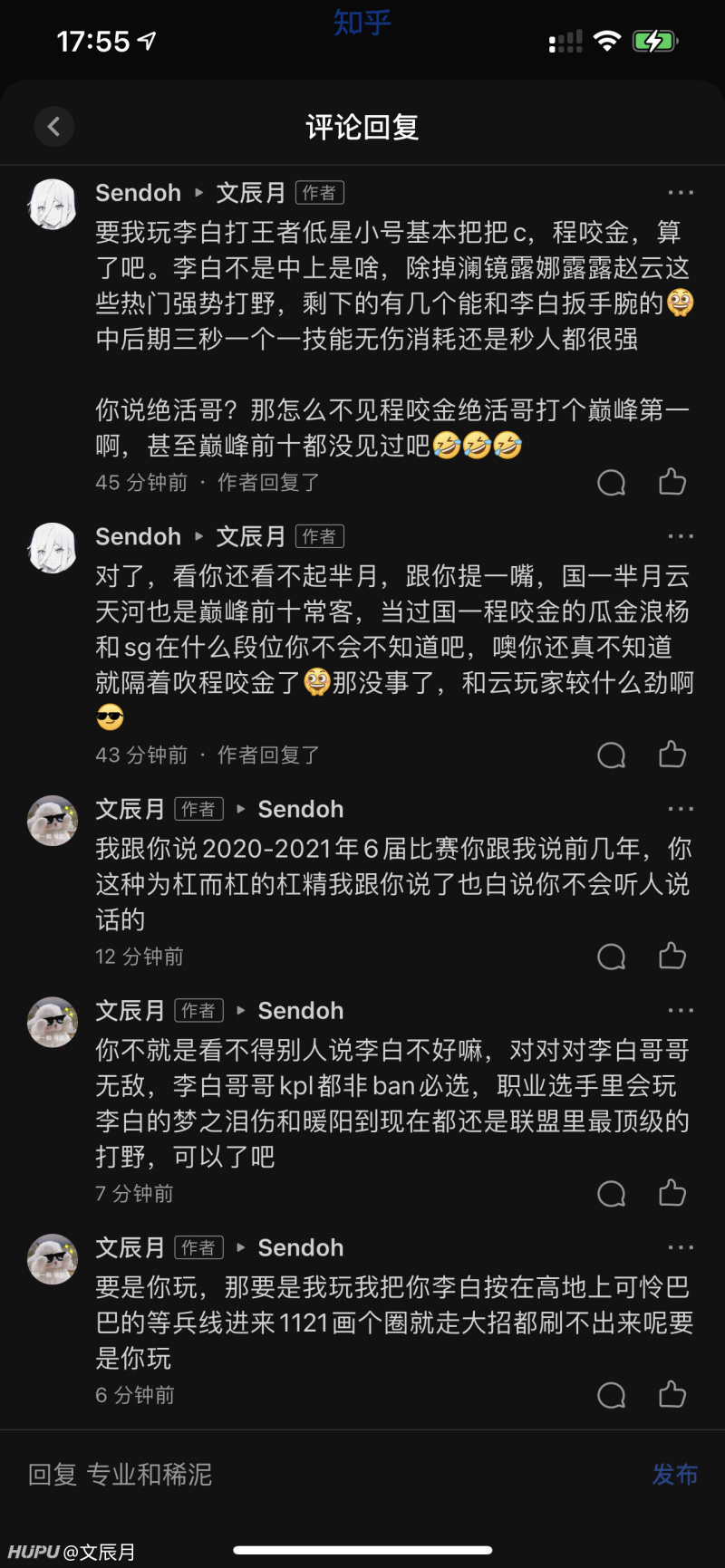This screenshot has width=725, height=1568.
Task: Open the reply bubble on Sendoh's 45分钟前 comment
Action: pyautogui.click(x=612, y=482)
